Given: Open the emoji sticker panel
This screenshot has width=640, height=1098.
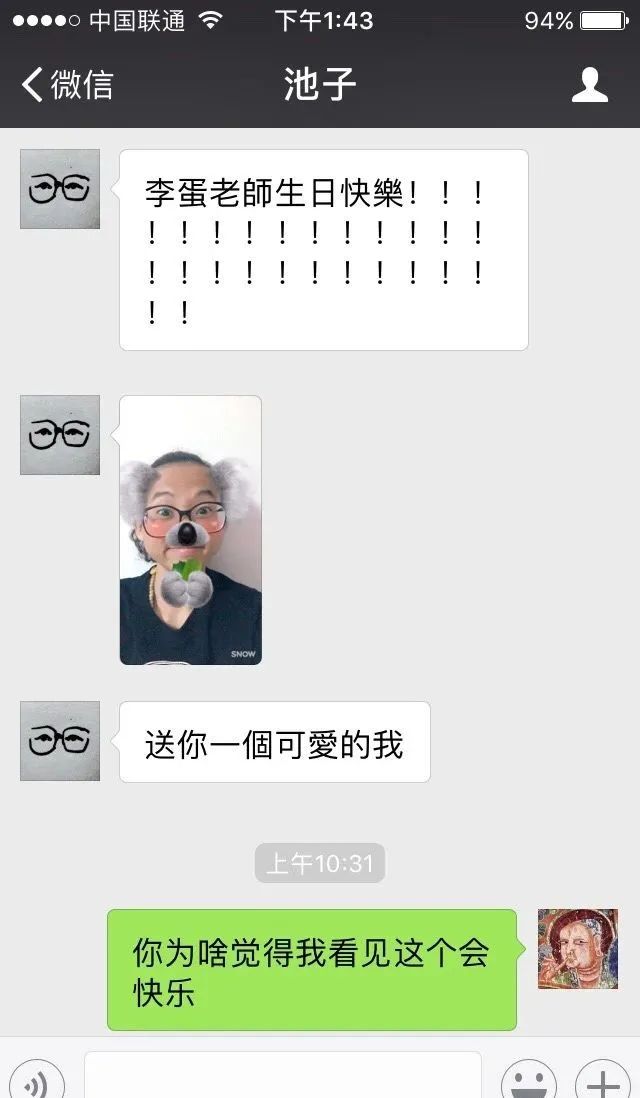Looking at the screenshot, I should tap(528, 1082).
